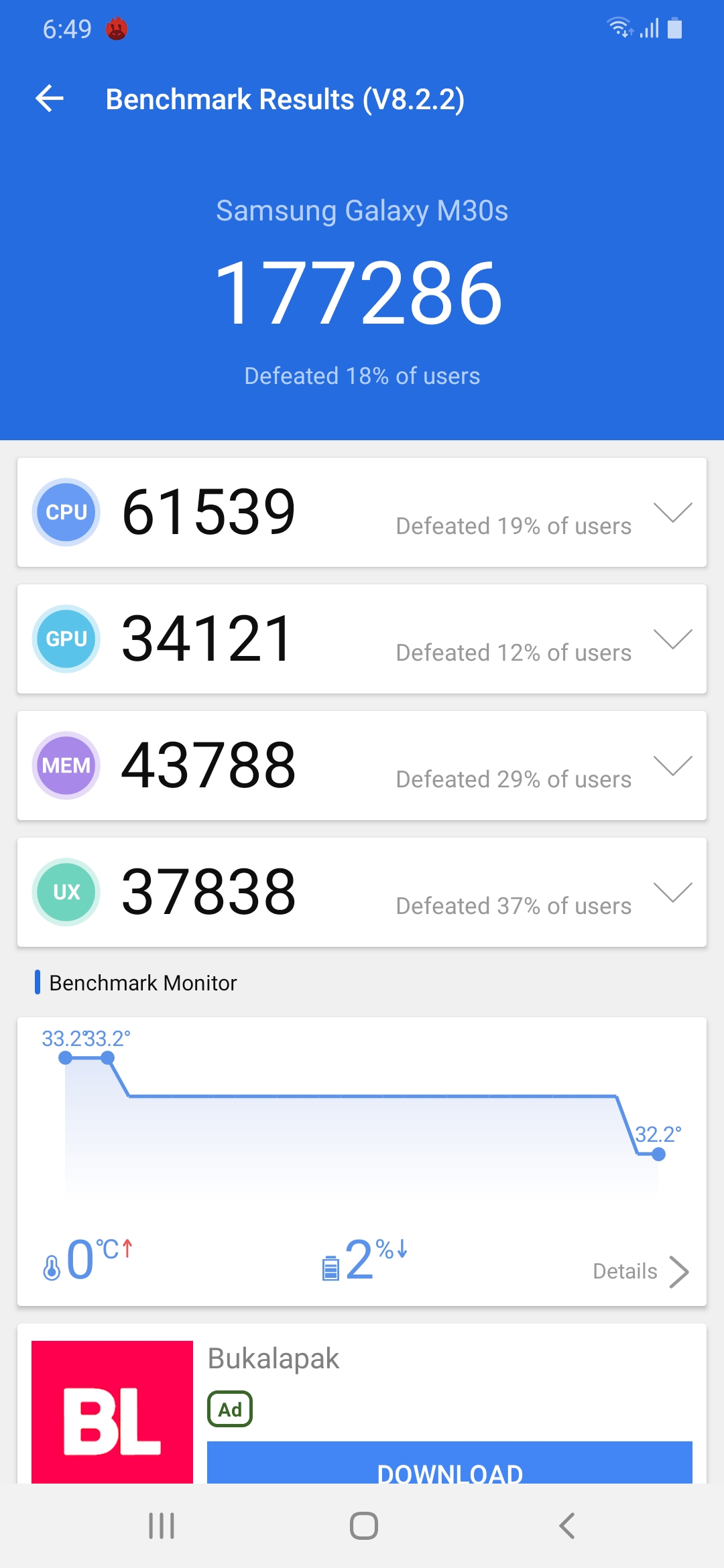Expand the GPU score details
This screenshot has width=724, height=1568.
click(672, 639)
